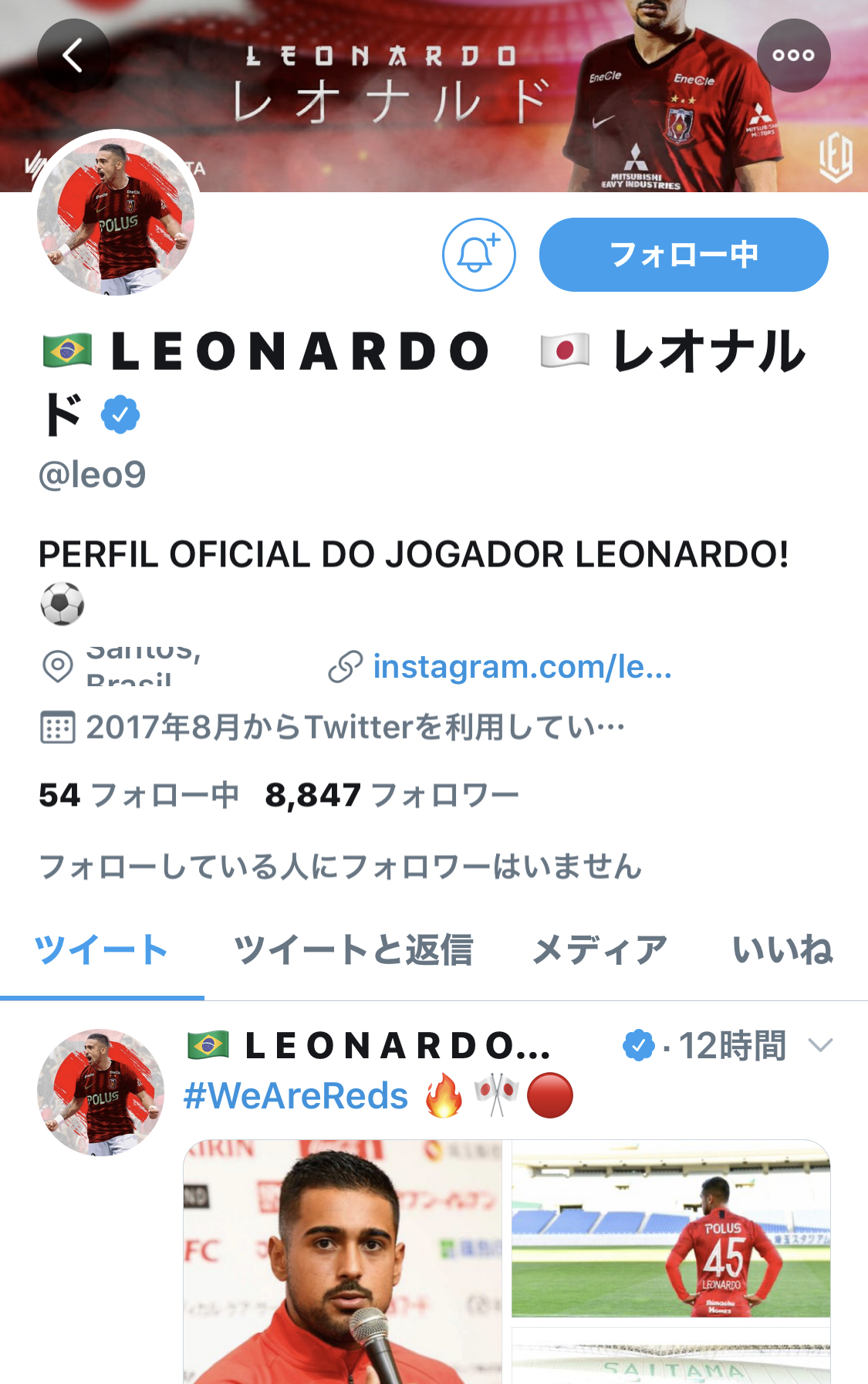Go back using the back arrow

[x=73, y=56]
